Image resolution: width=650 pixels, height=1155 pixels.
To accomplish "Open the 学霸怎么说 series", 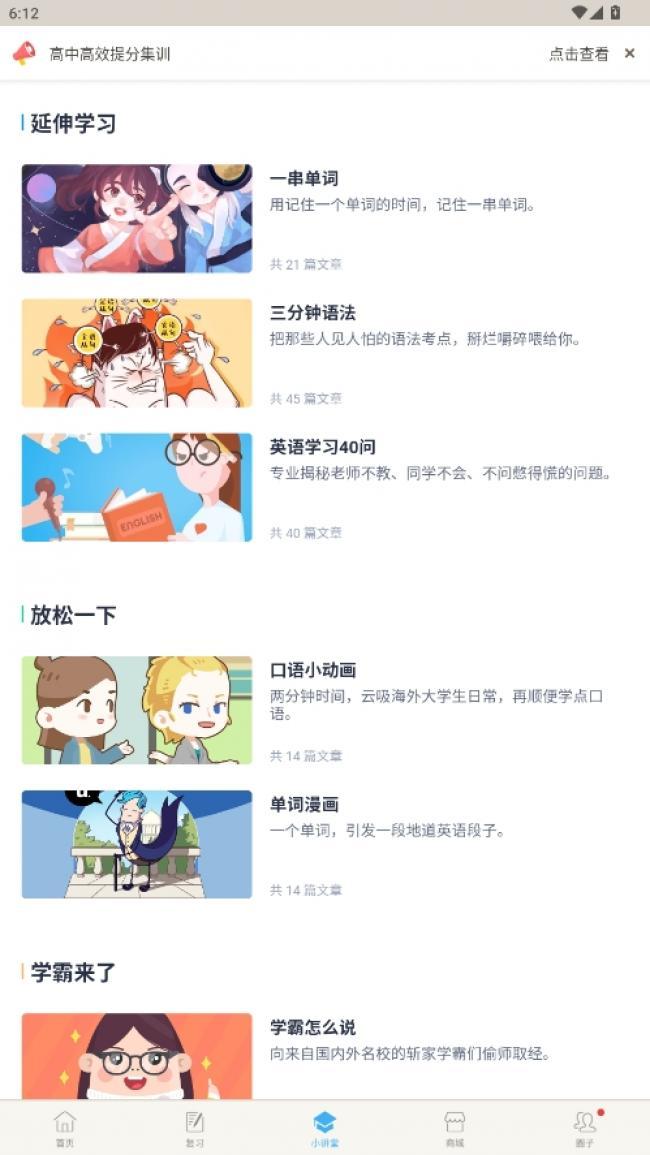I will (x=312, y=1028).
